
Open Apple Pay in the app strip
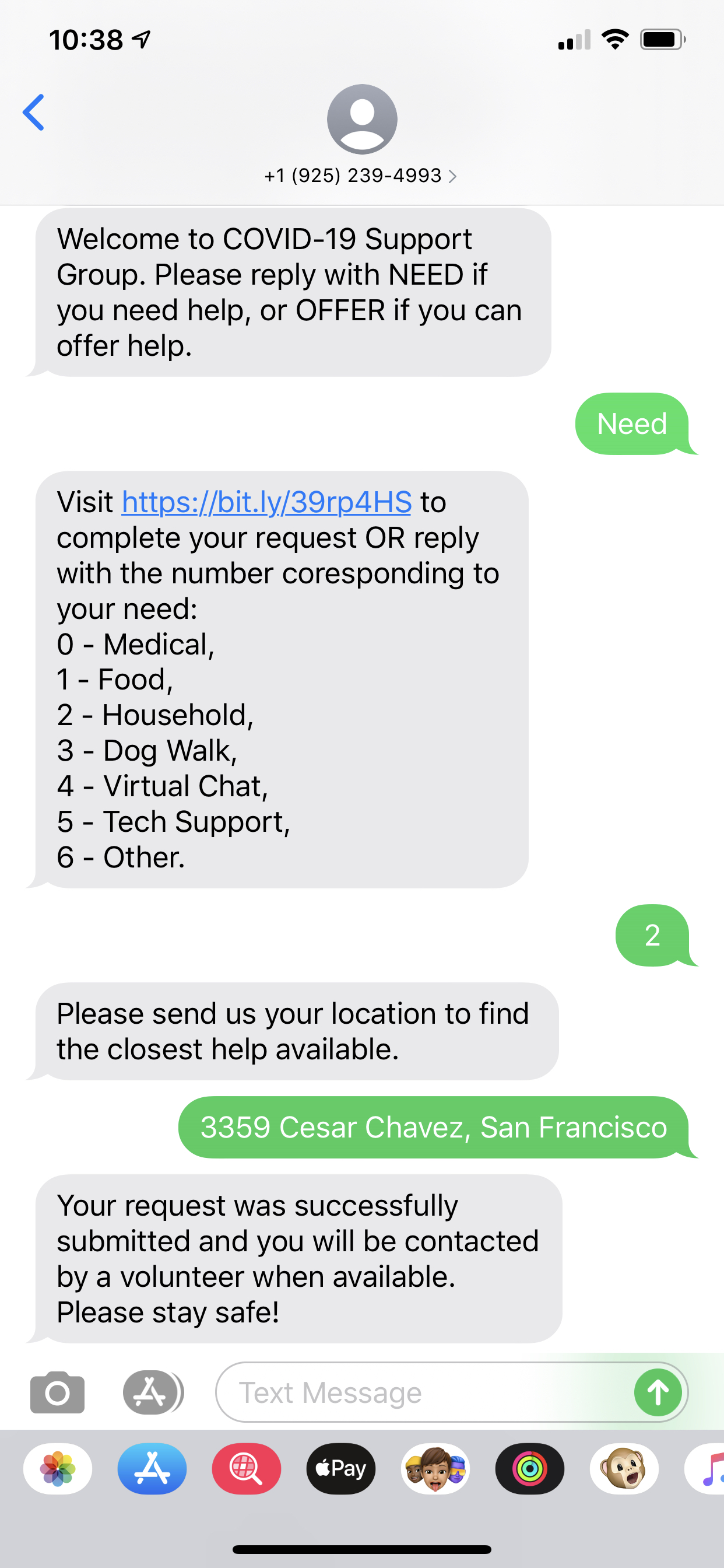point(340,1469)
